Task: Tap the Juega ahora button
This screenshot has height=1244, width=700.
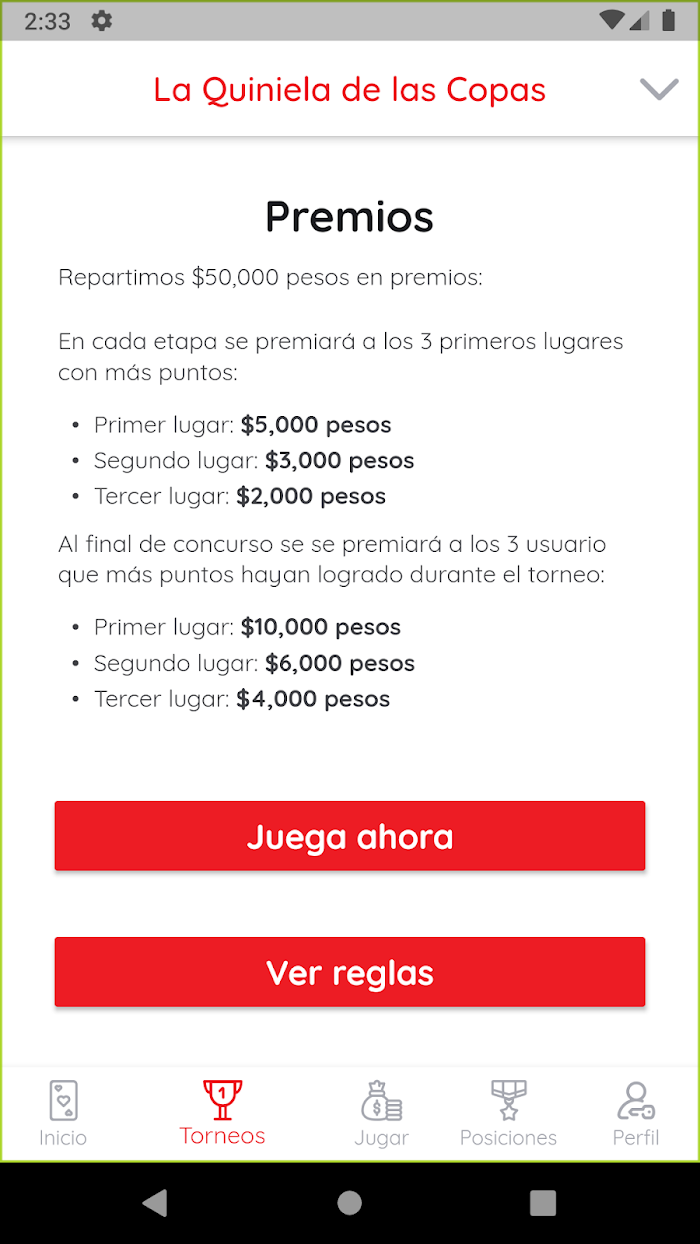Action: tap(350, 836)
